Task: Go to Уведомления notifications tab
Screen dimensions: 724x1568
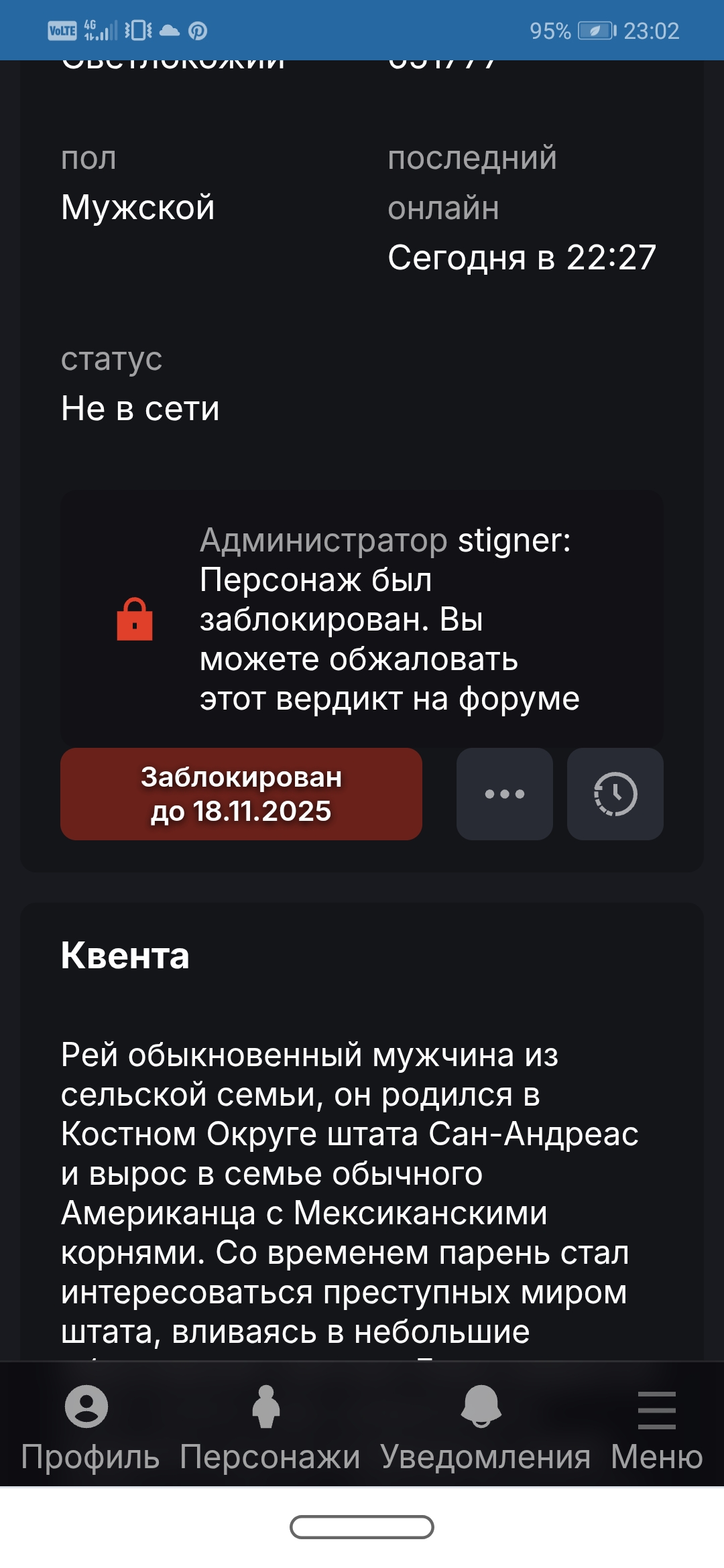Action: coord(485,1426)
